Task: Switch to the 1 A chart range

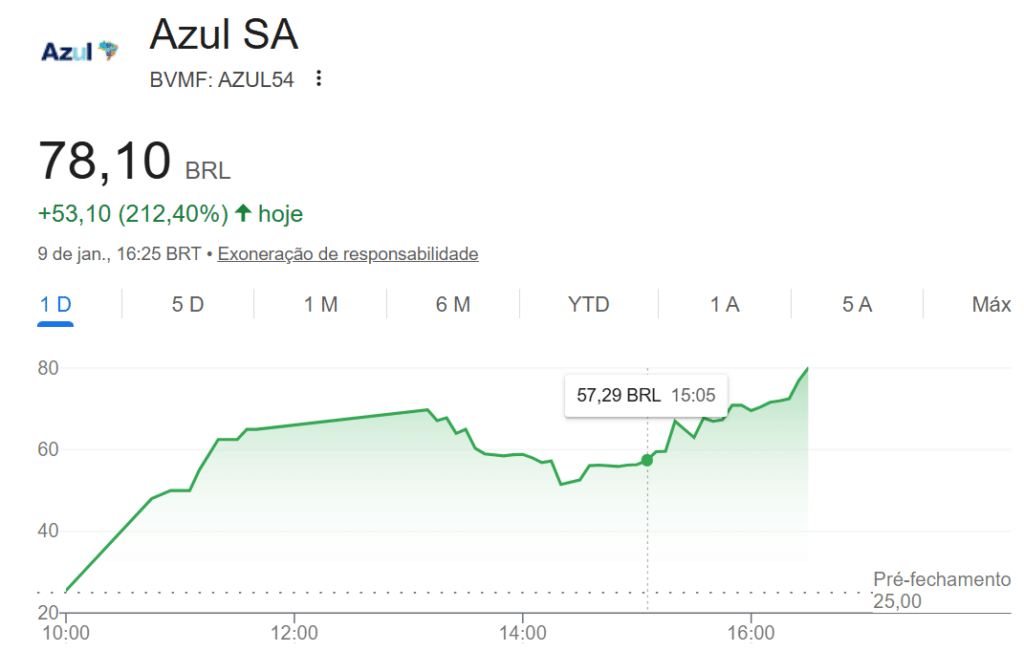Action: (725, 305)
